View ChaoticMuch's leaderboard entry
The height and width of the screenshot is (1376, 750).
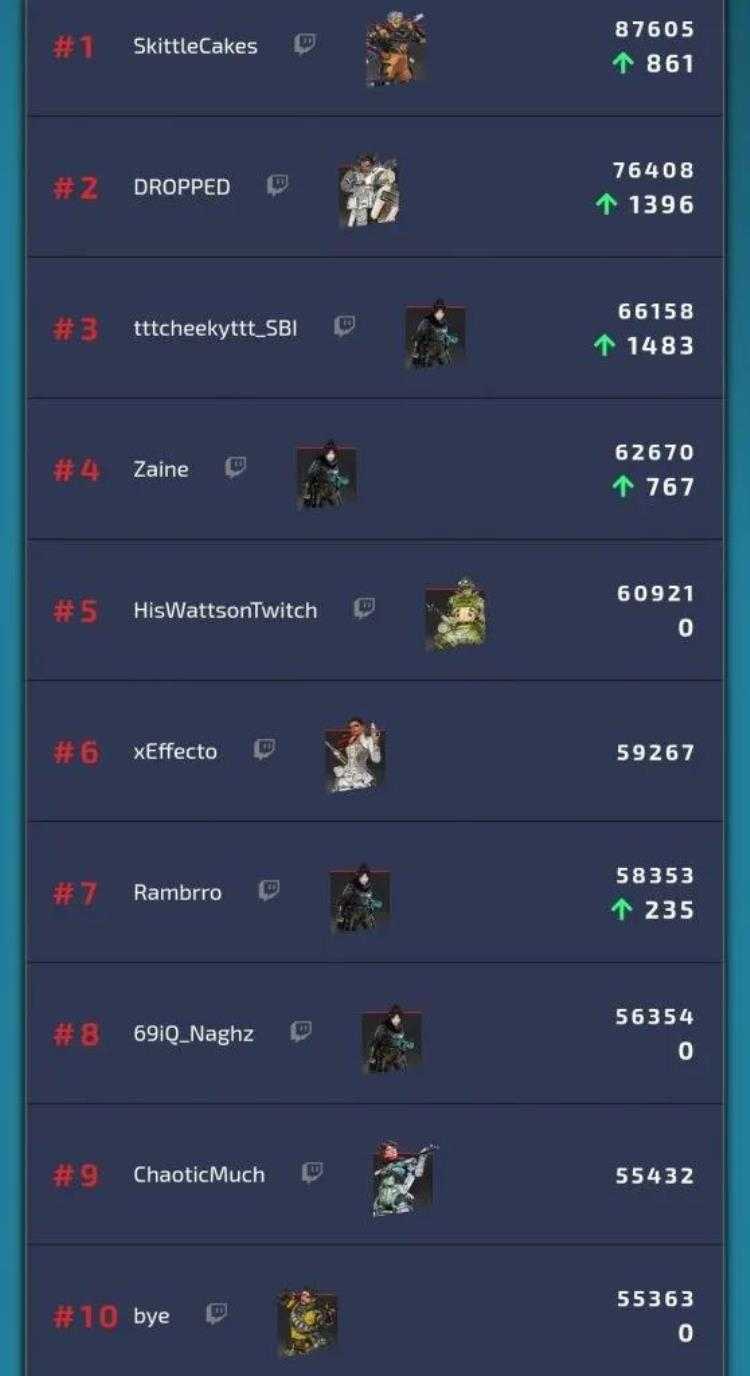(x=199, y=1174)
